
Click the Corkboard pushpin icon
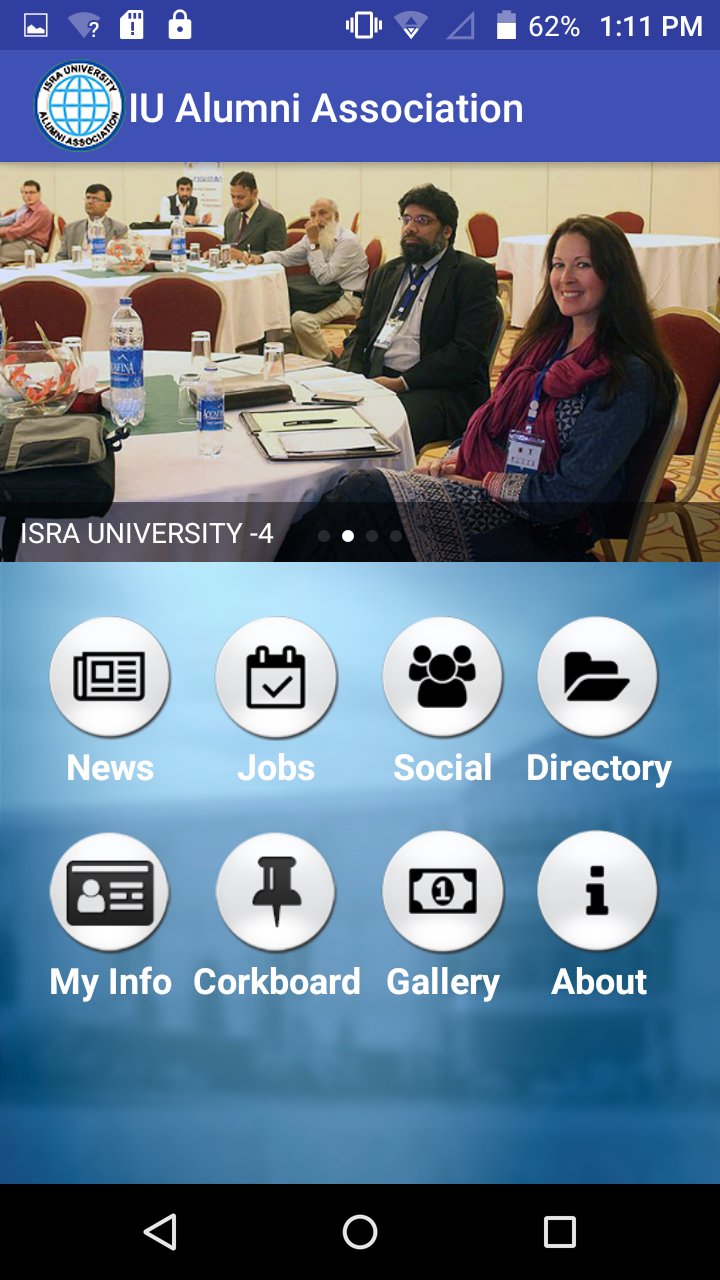tap(276, 890)
